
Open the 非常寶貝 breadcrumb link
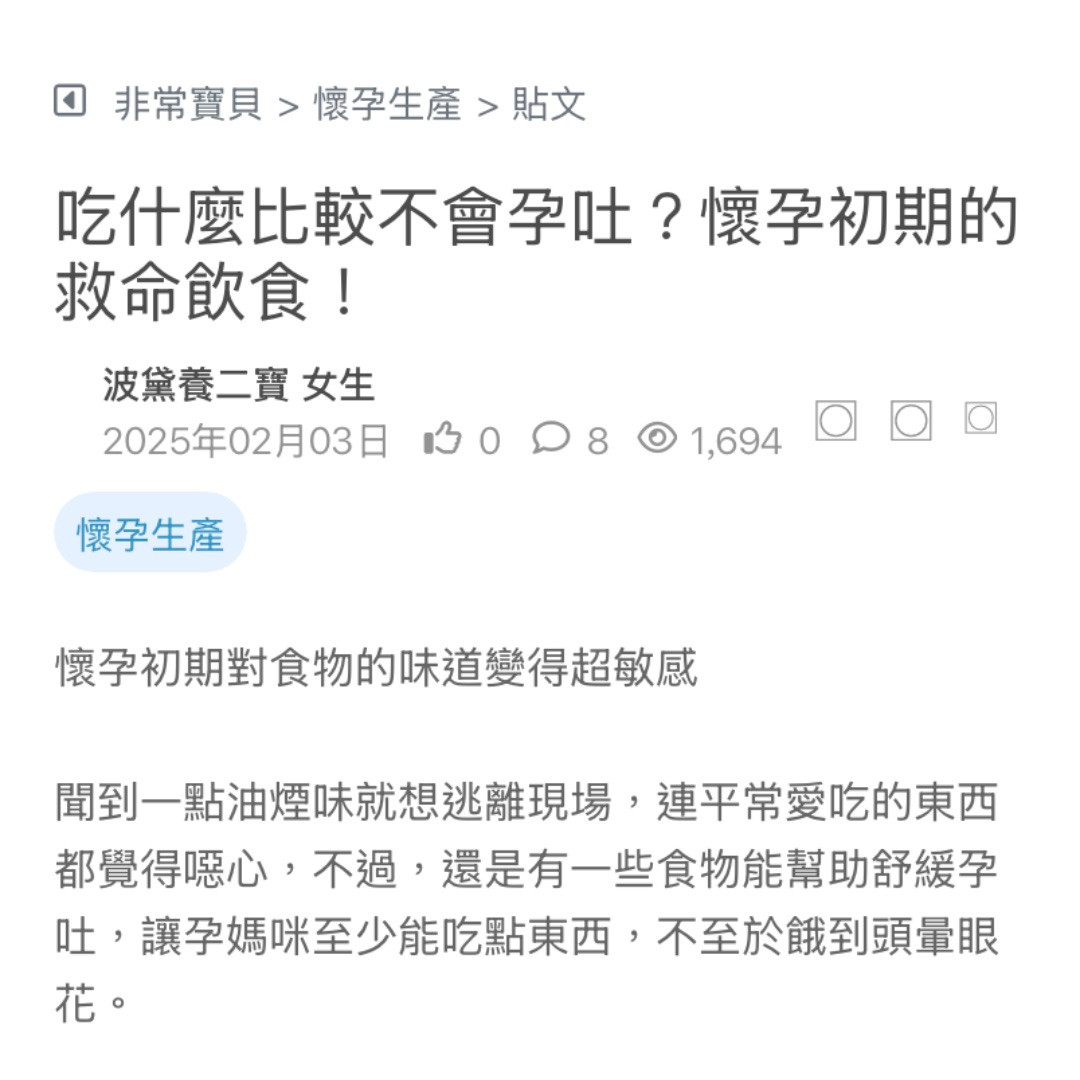[188, 104]
